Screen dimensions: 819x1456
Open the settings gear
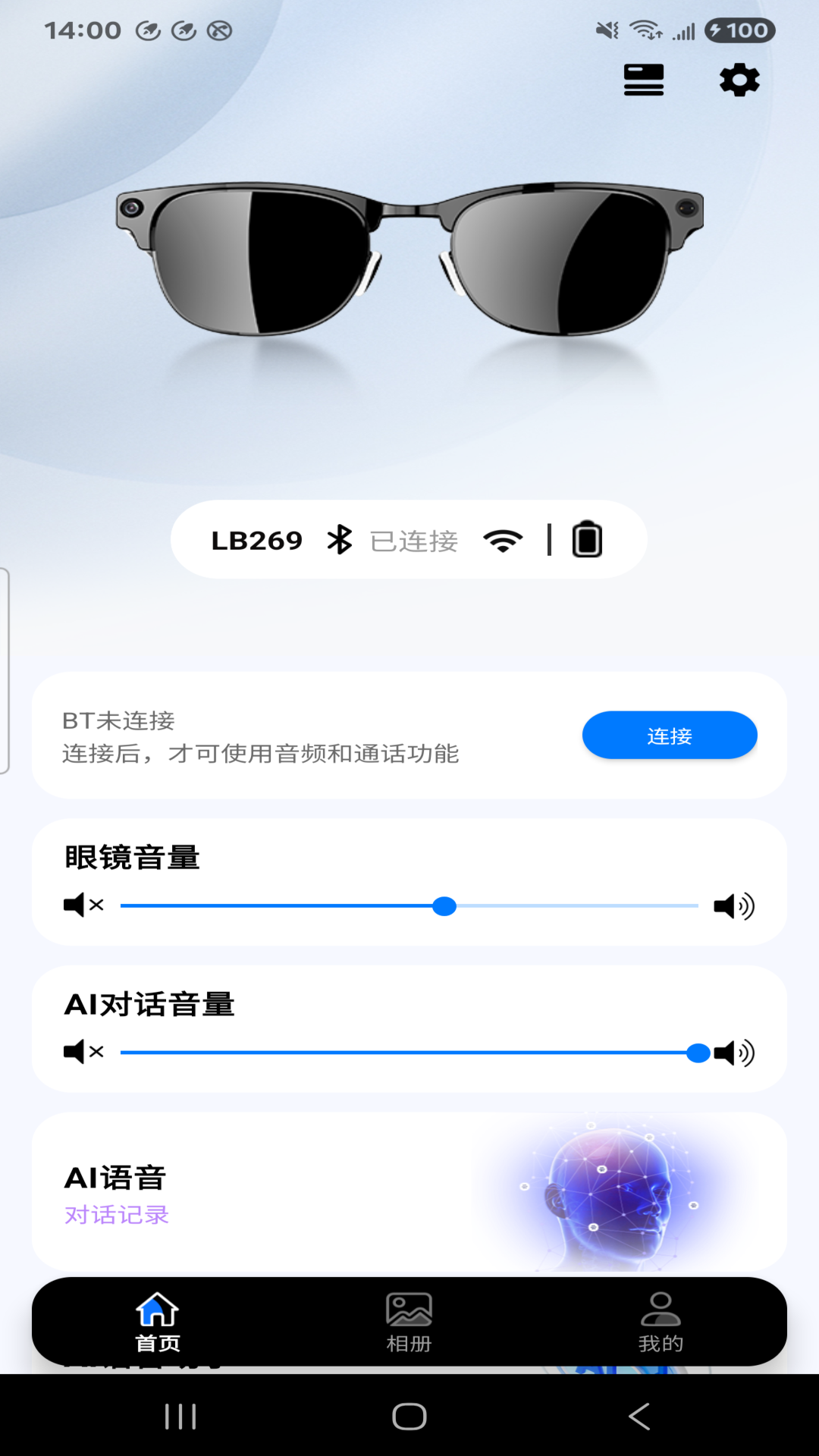tap(739, 79)
